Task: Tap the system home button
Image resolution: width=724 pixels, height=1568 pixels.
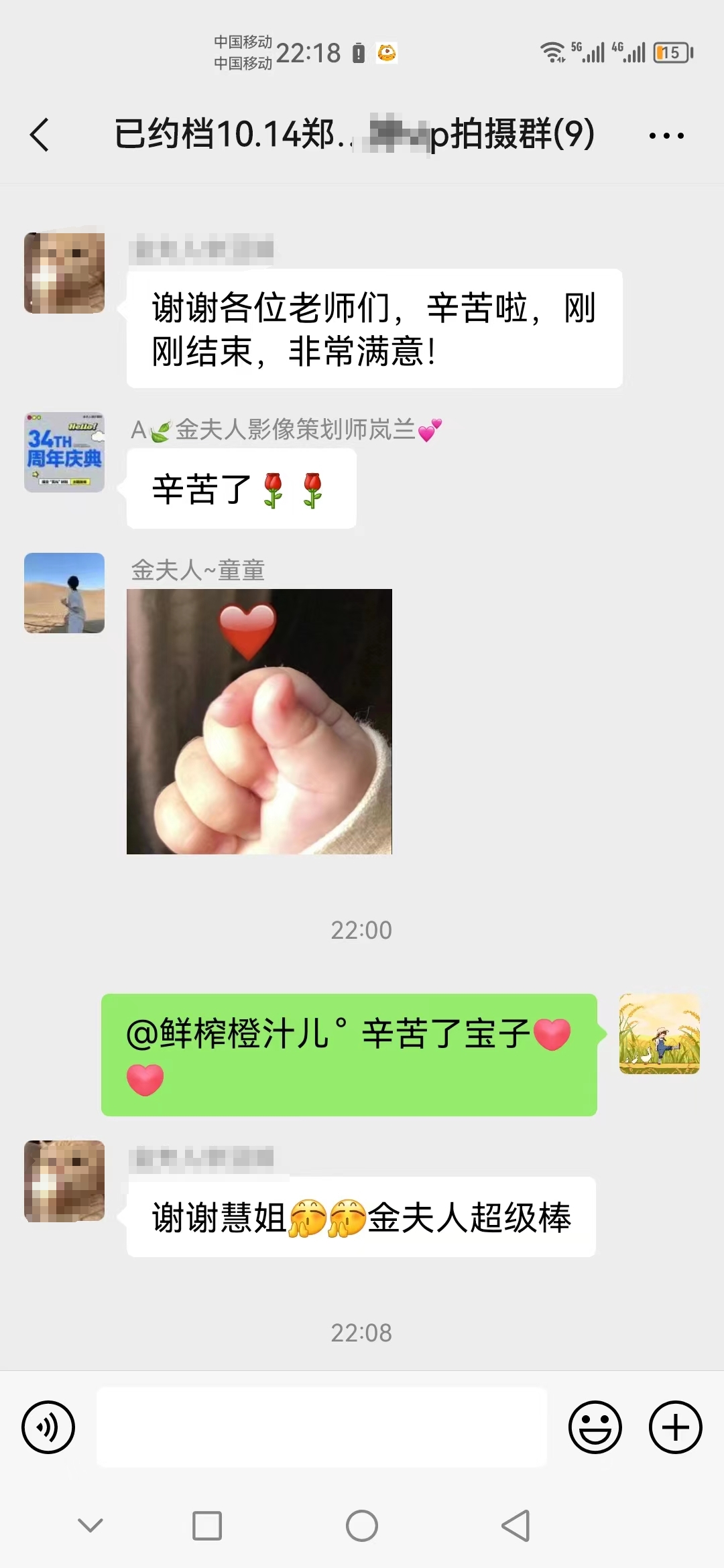Action: (362, 1526)
